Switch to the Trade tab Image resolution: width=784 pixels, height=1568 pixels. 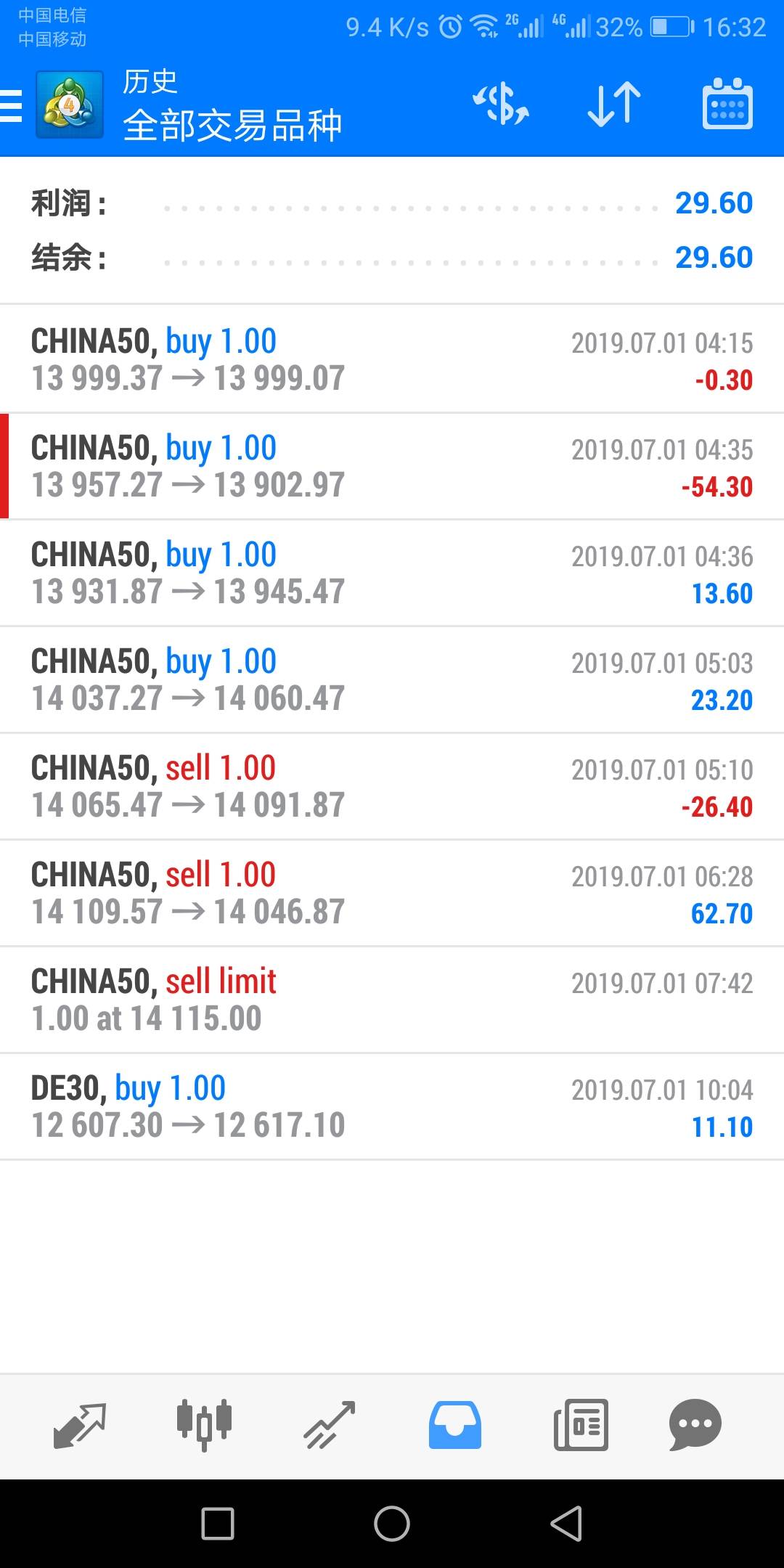[330, 1425]
